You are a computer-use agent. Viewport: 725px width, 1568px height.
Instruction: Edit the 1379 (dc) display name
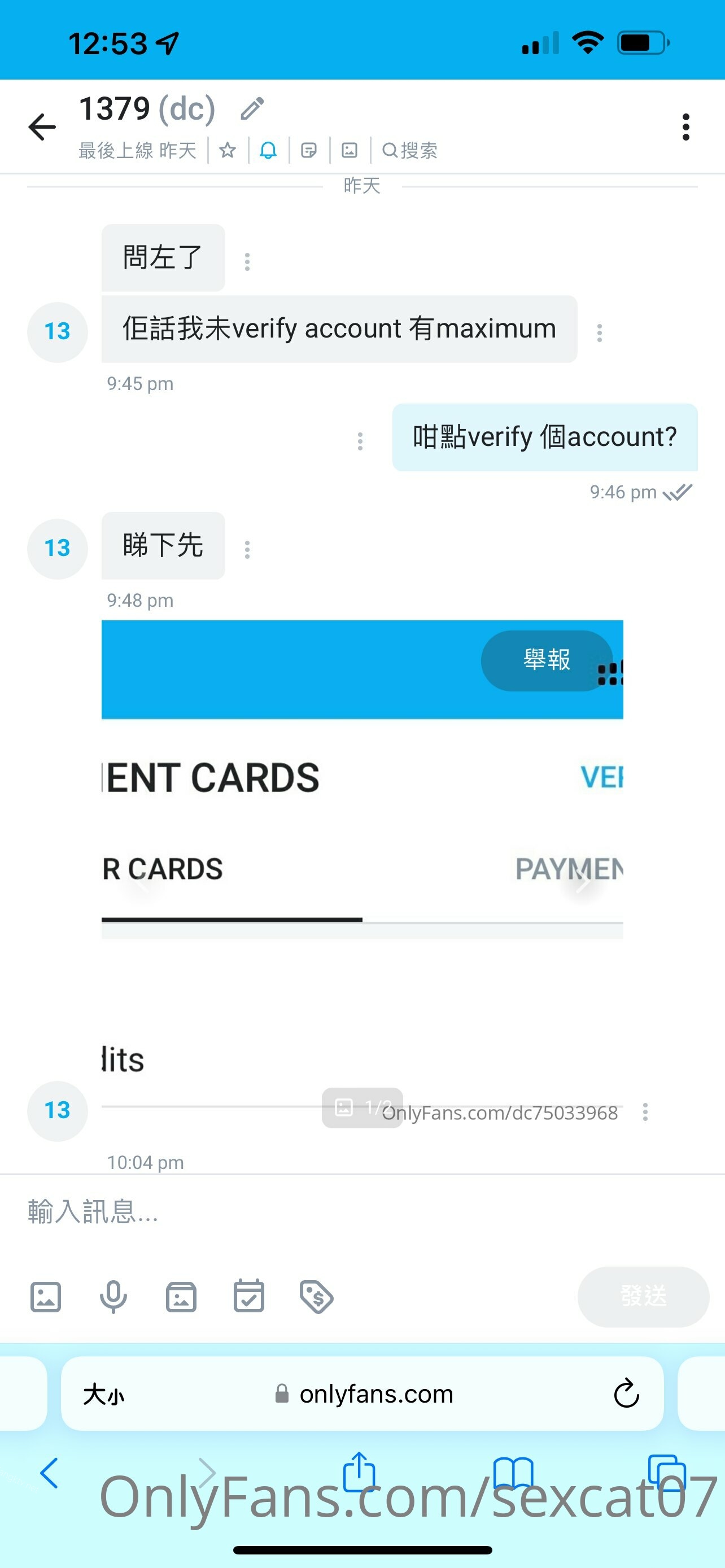[251, 109]
